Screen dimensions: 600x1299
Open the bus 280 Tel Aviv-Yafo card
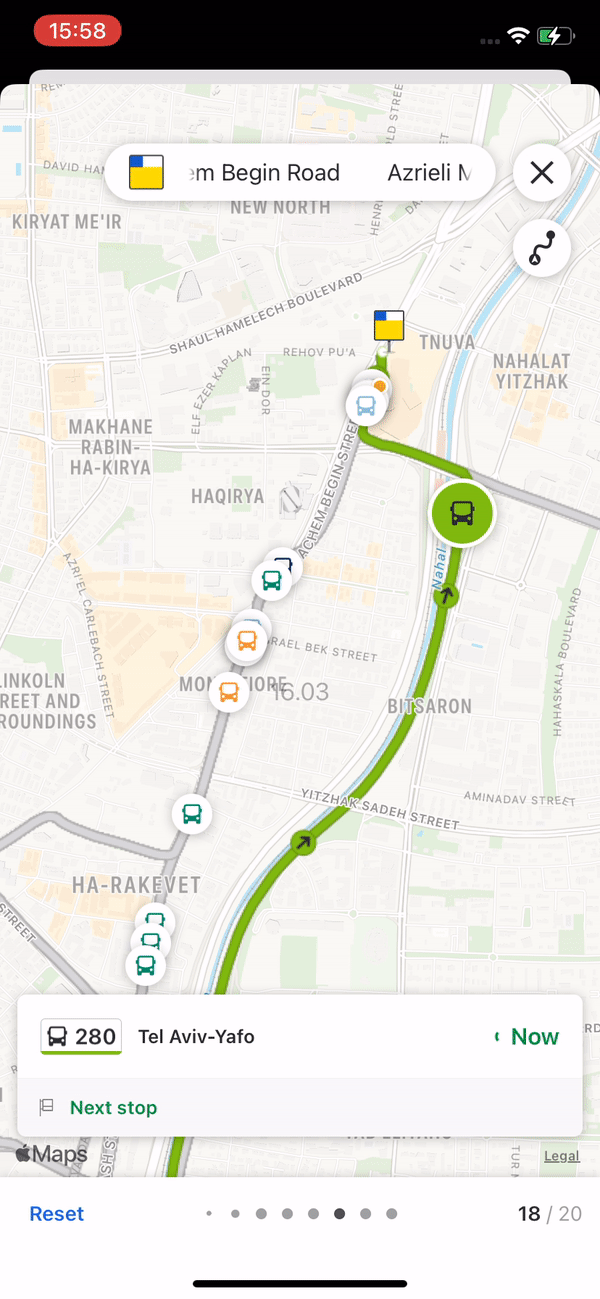coord(300,1037)
